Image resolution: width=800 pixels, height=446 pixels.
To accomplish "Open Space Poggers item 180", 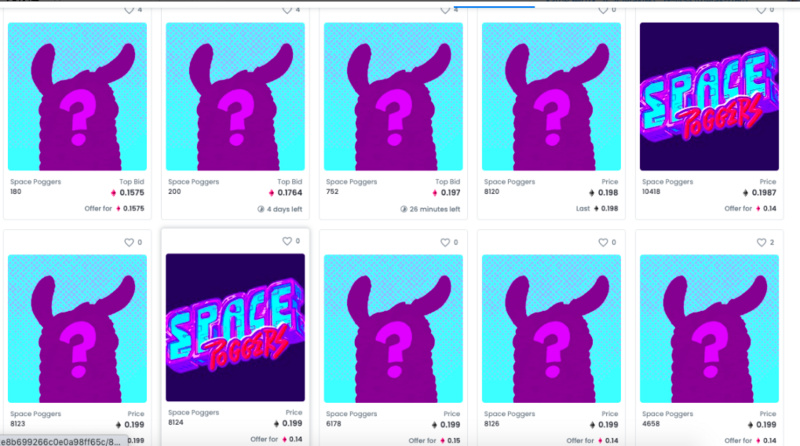I will click(77, 96).
